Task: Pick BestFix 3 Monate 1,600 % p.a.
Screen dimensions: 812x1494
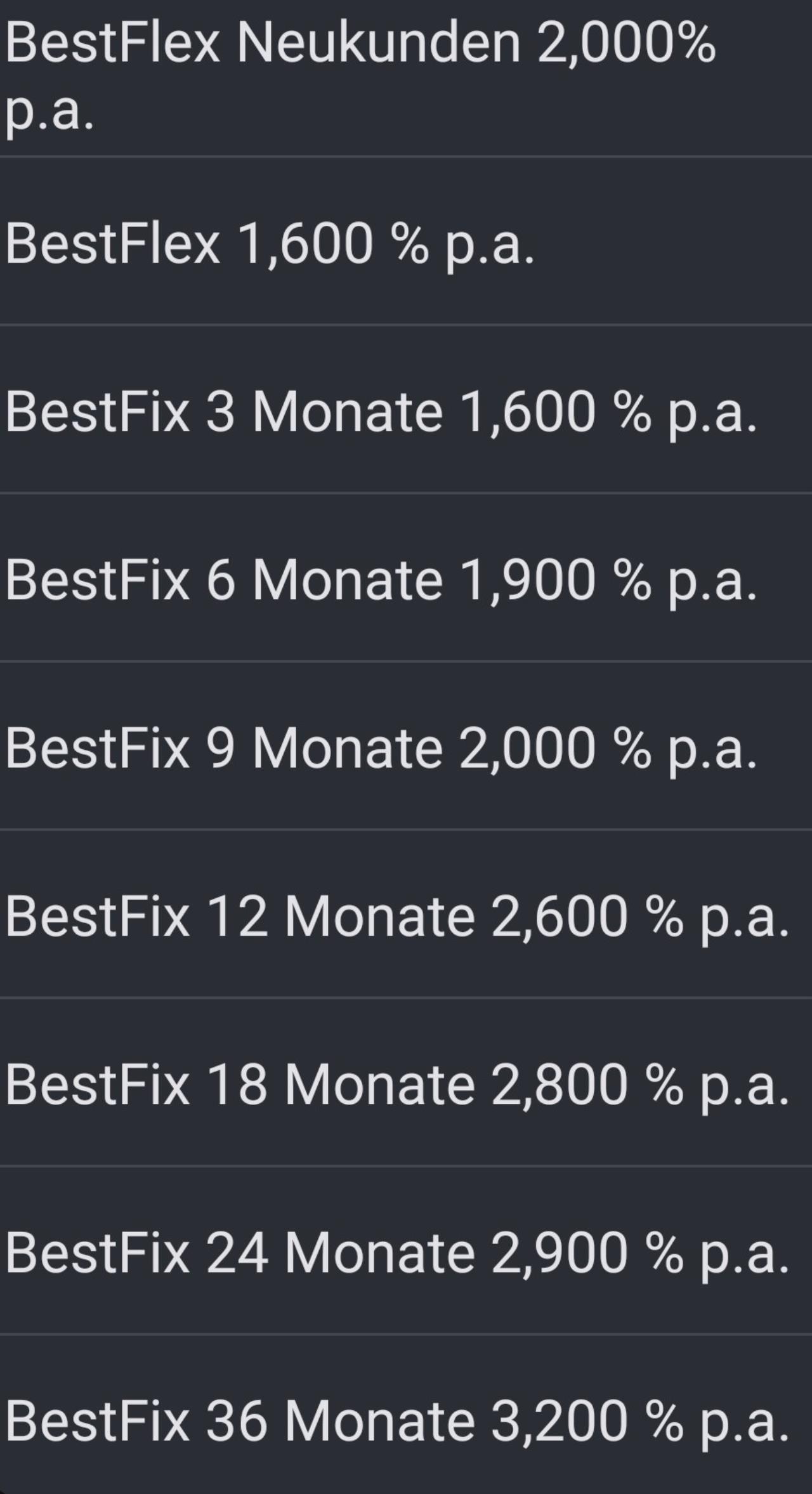Action: pos(406,409)
